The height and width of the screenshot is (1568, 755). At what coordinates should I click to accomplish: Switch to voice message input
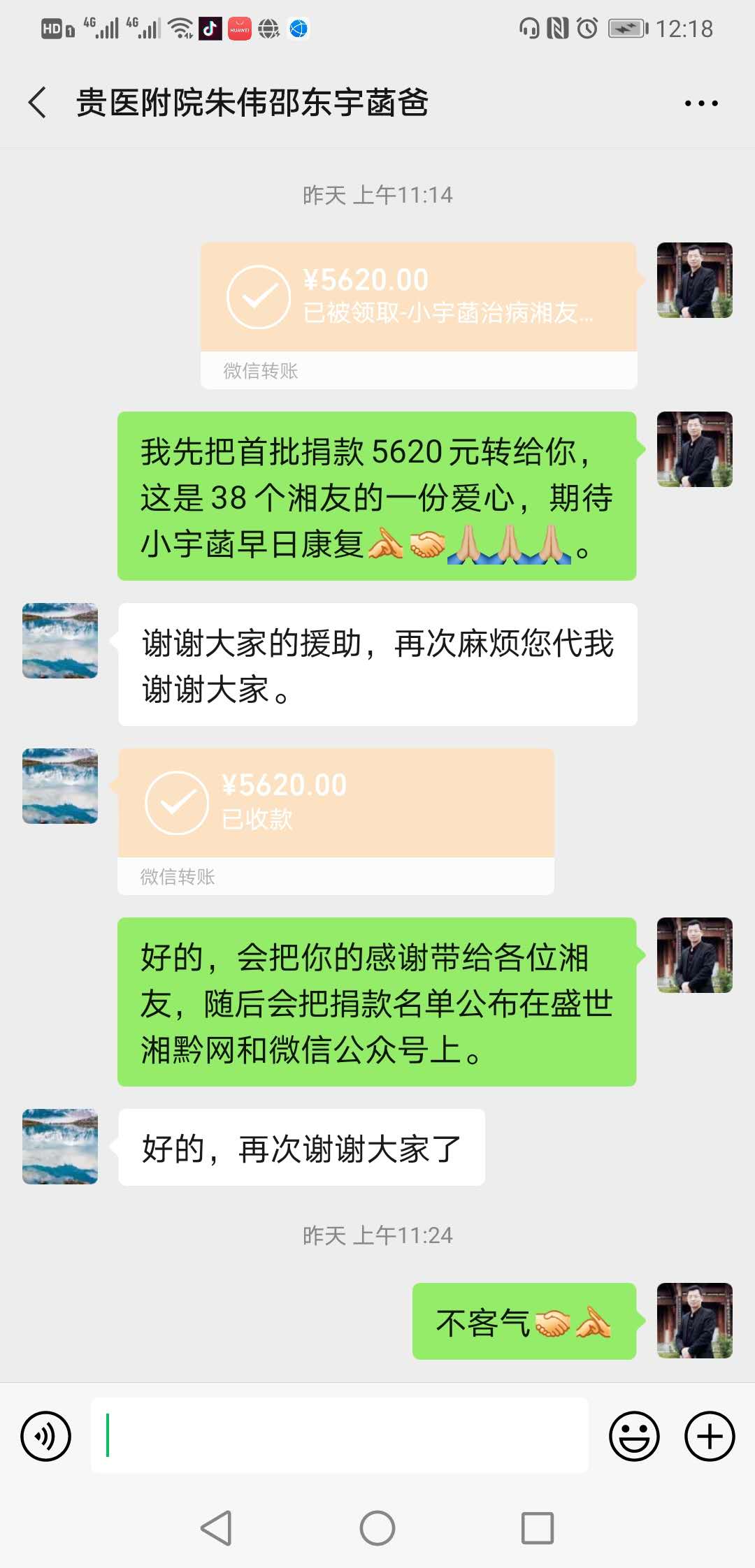pyautogui.click(x=46, y=1437)
